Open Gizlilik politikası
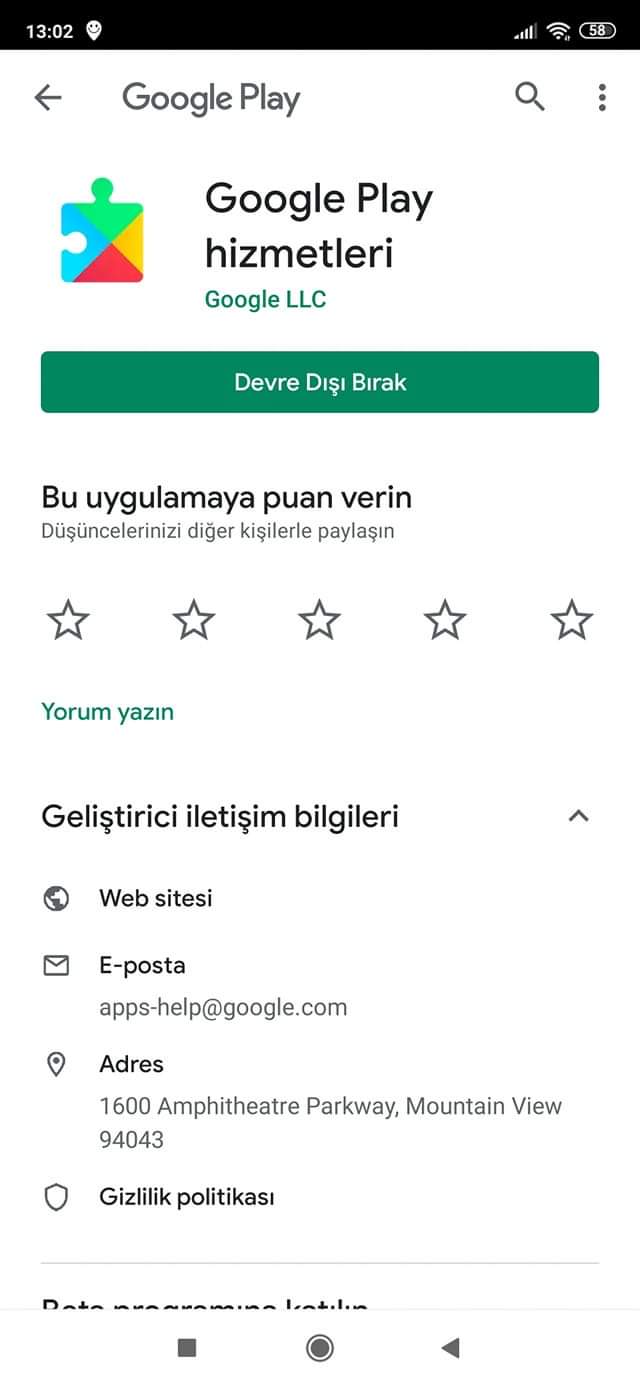Viewport: 640px width, 1386px height. 320,1197
